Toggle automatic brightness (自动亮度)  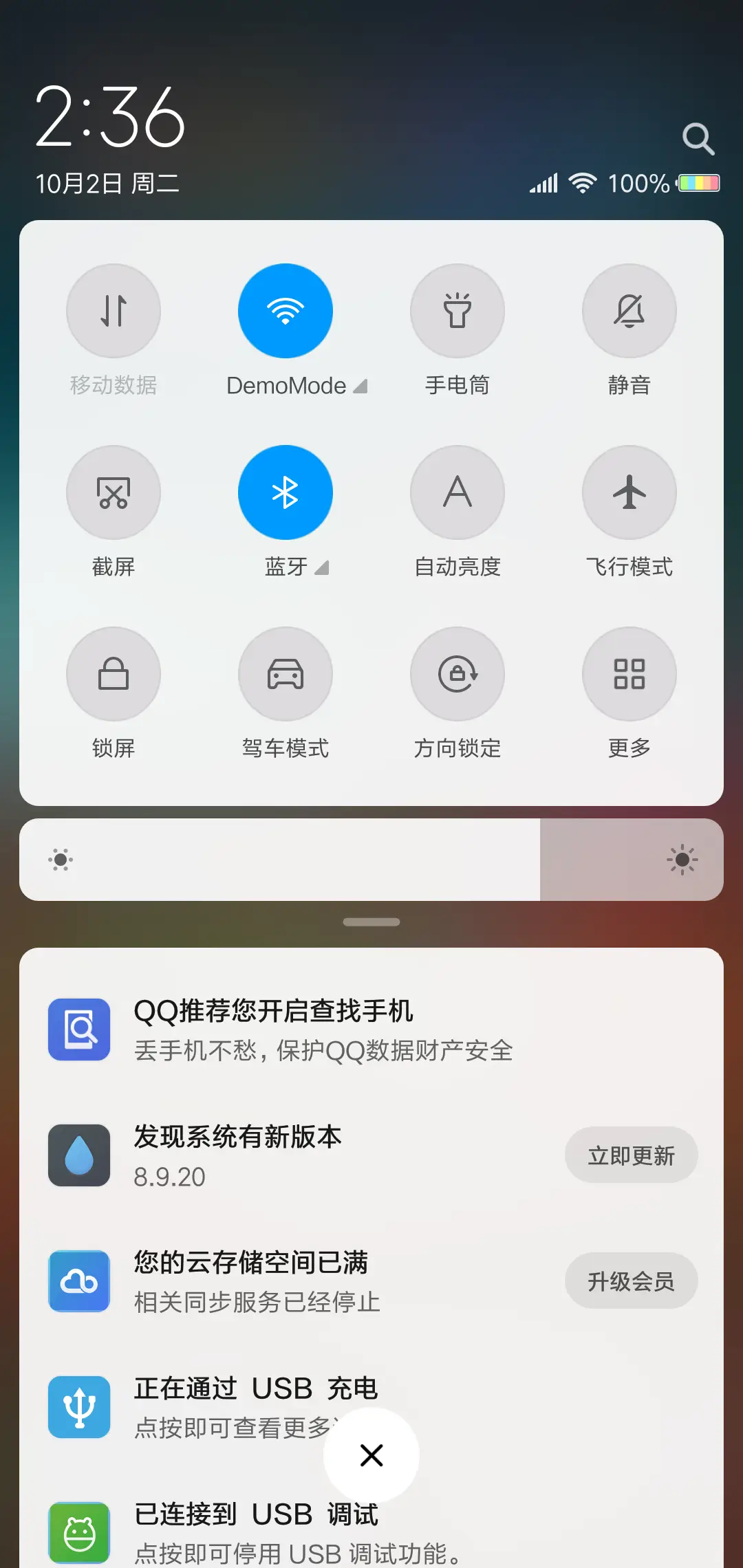(457, 492)
